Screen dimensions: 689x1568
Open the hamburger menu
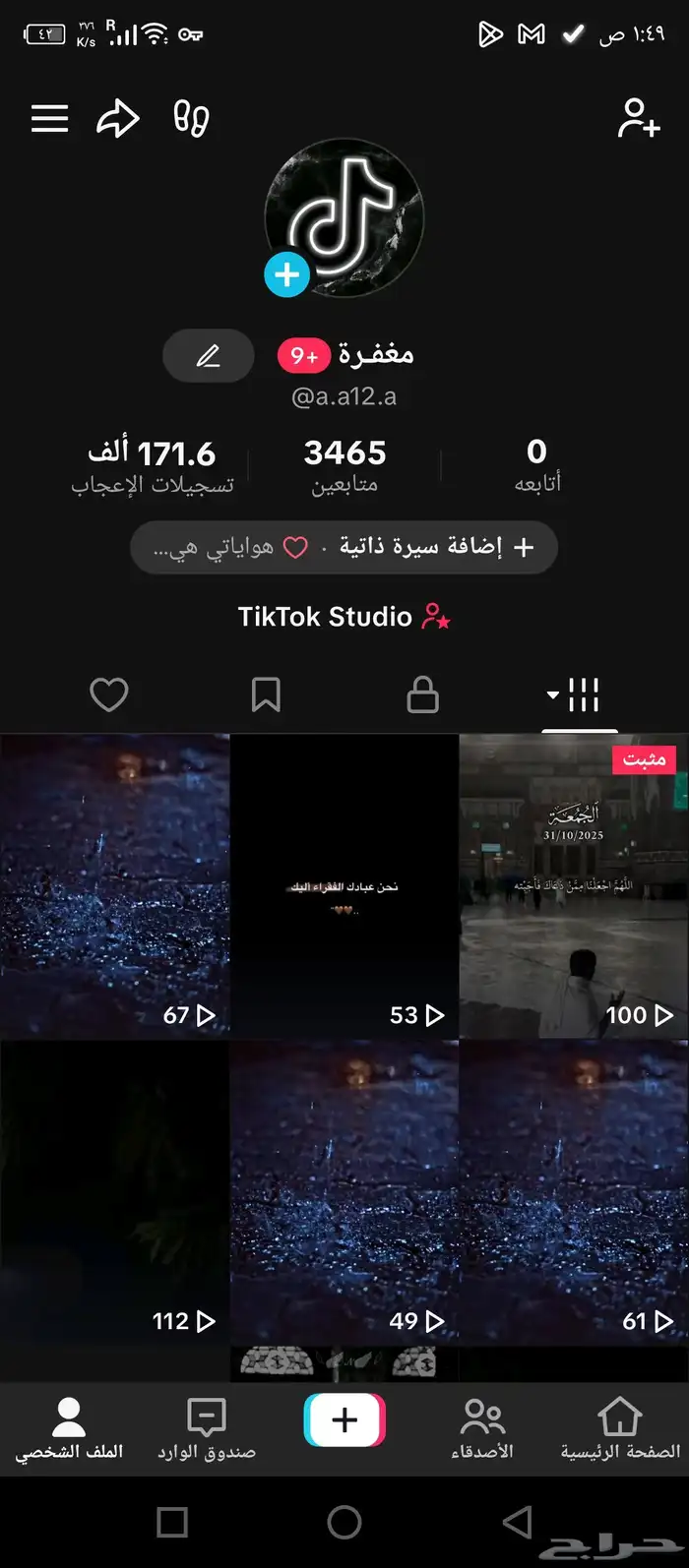49,119
